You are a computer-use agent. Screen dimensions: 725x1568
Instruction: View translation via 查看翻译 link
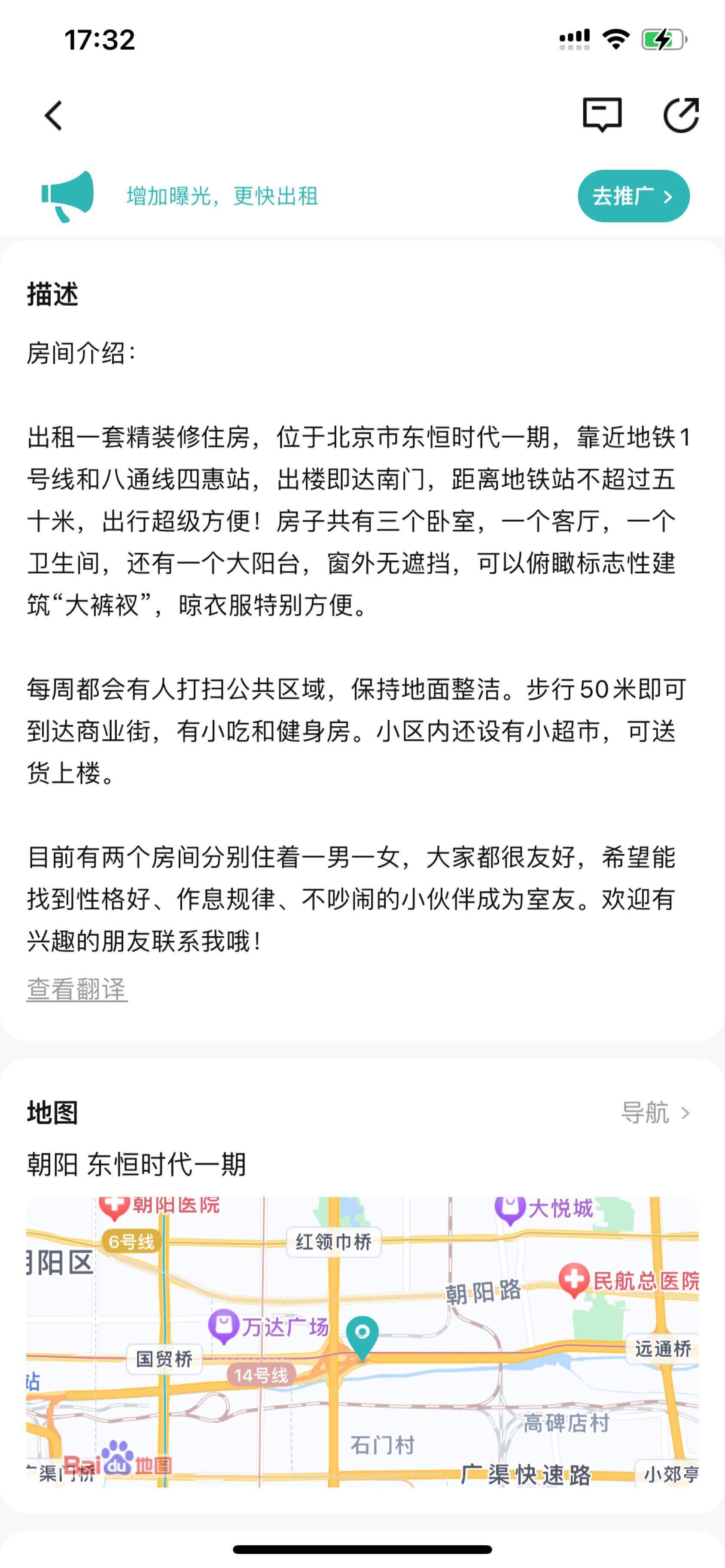pyautogui.click(x=77, y=989)
